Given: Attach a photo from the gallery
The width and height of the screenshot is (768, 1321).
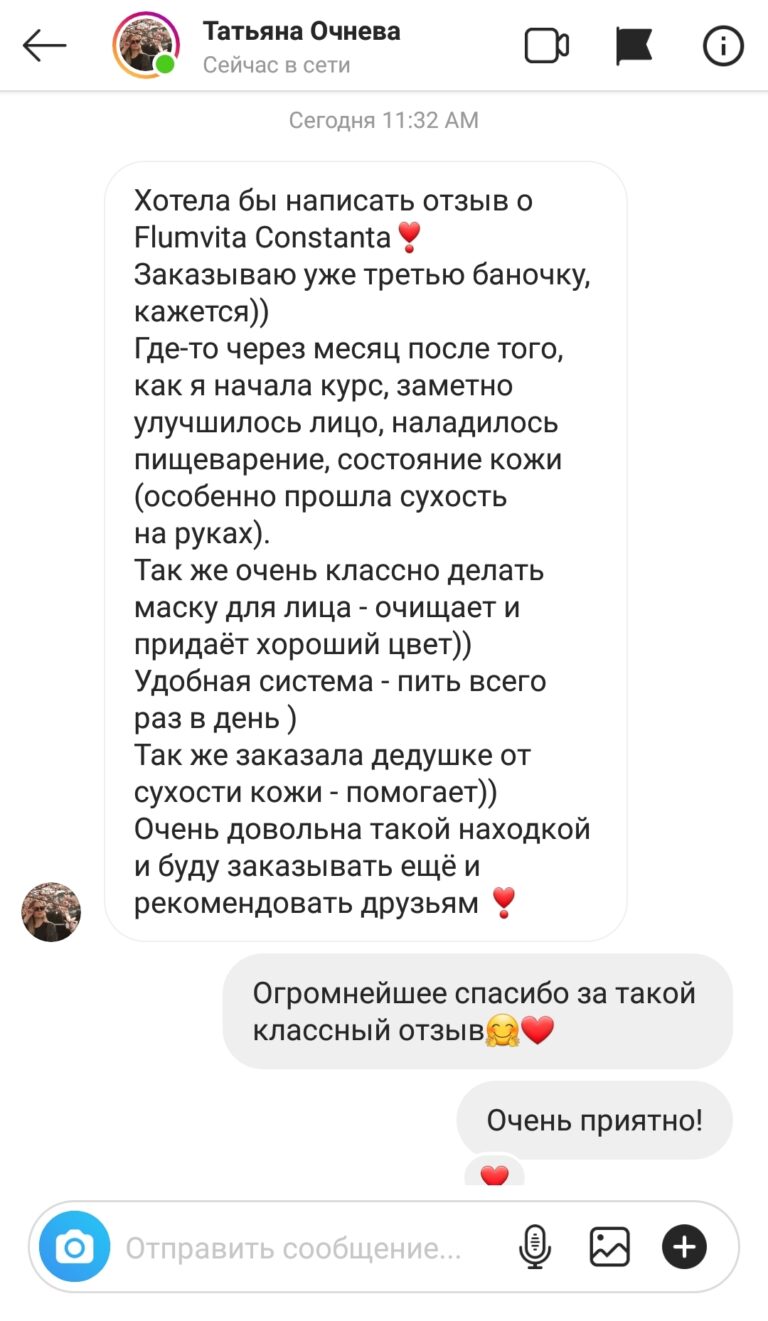Looking at the screenshot, I should coord(609,1247).
